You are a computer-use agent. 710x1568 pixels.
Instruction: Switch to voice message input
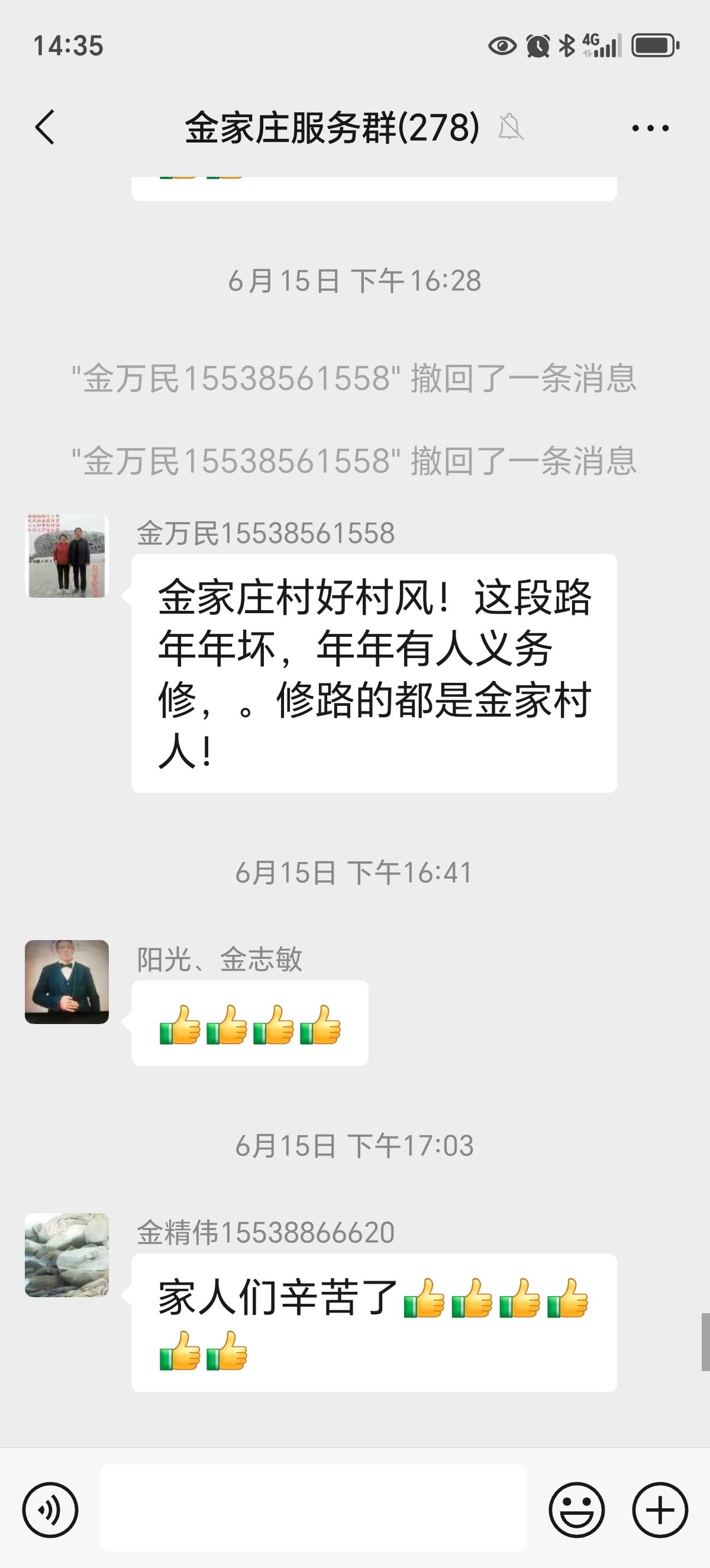point(50,1510)
